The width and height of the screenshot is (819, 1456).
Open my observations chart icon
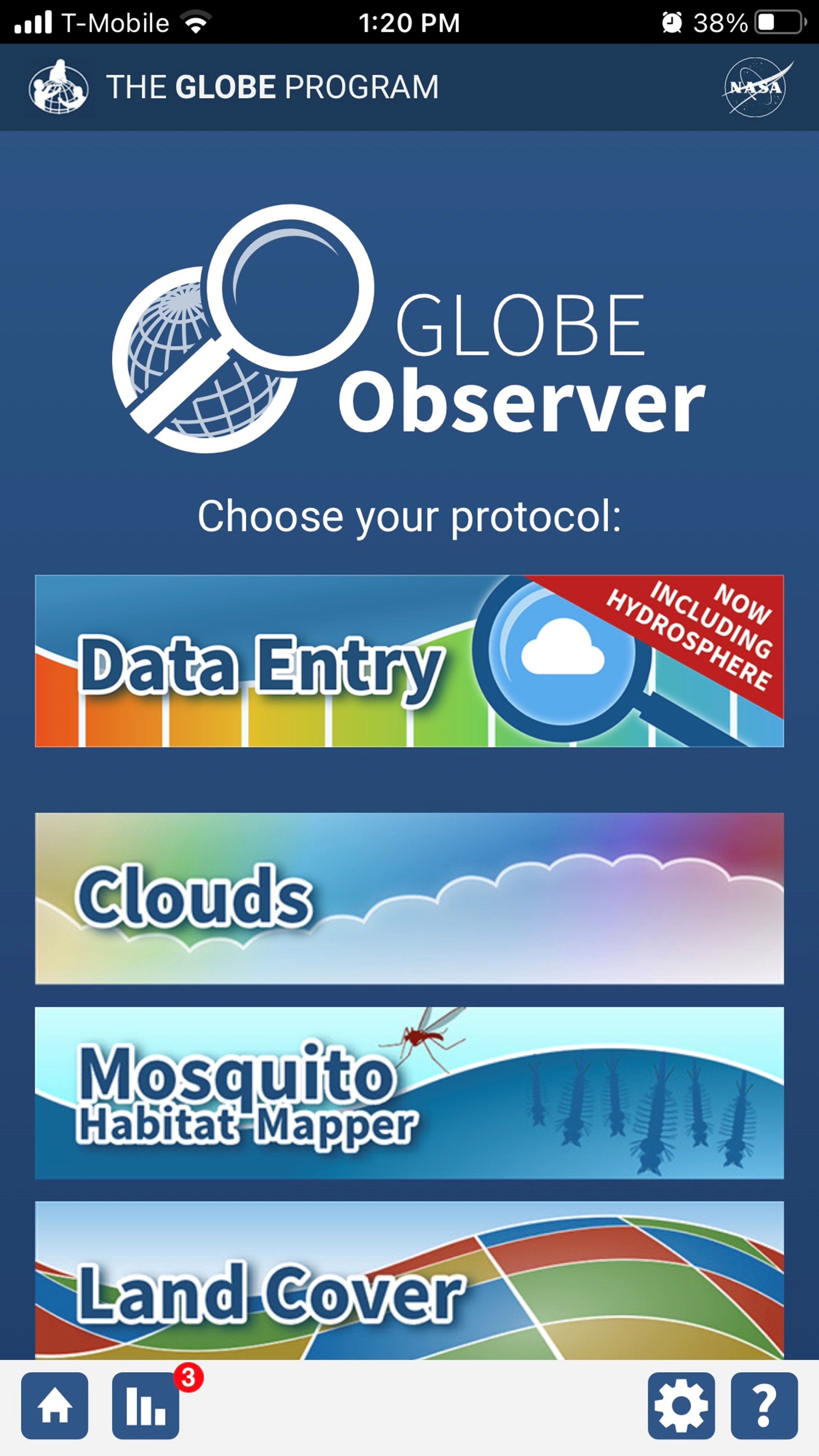(146, 1406)
